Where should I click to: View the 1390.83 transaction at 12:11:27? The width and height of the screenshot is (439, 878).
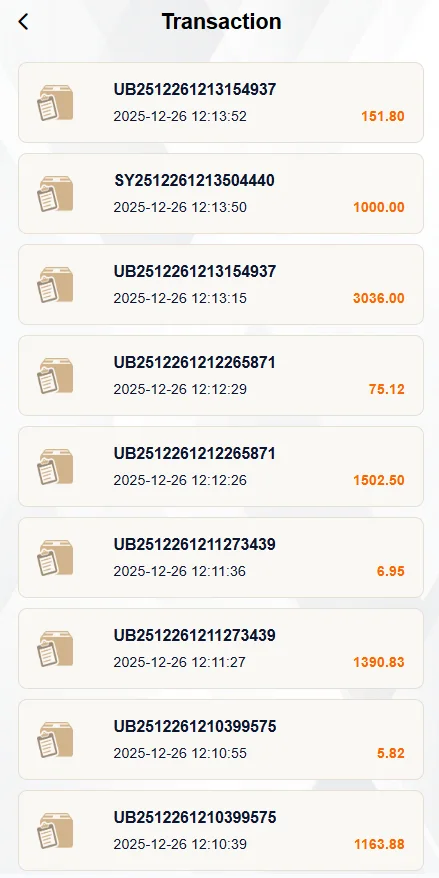pos(221,648)
